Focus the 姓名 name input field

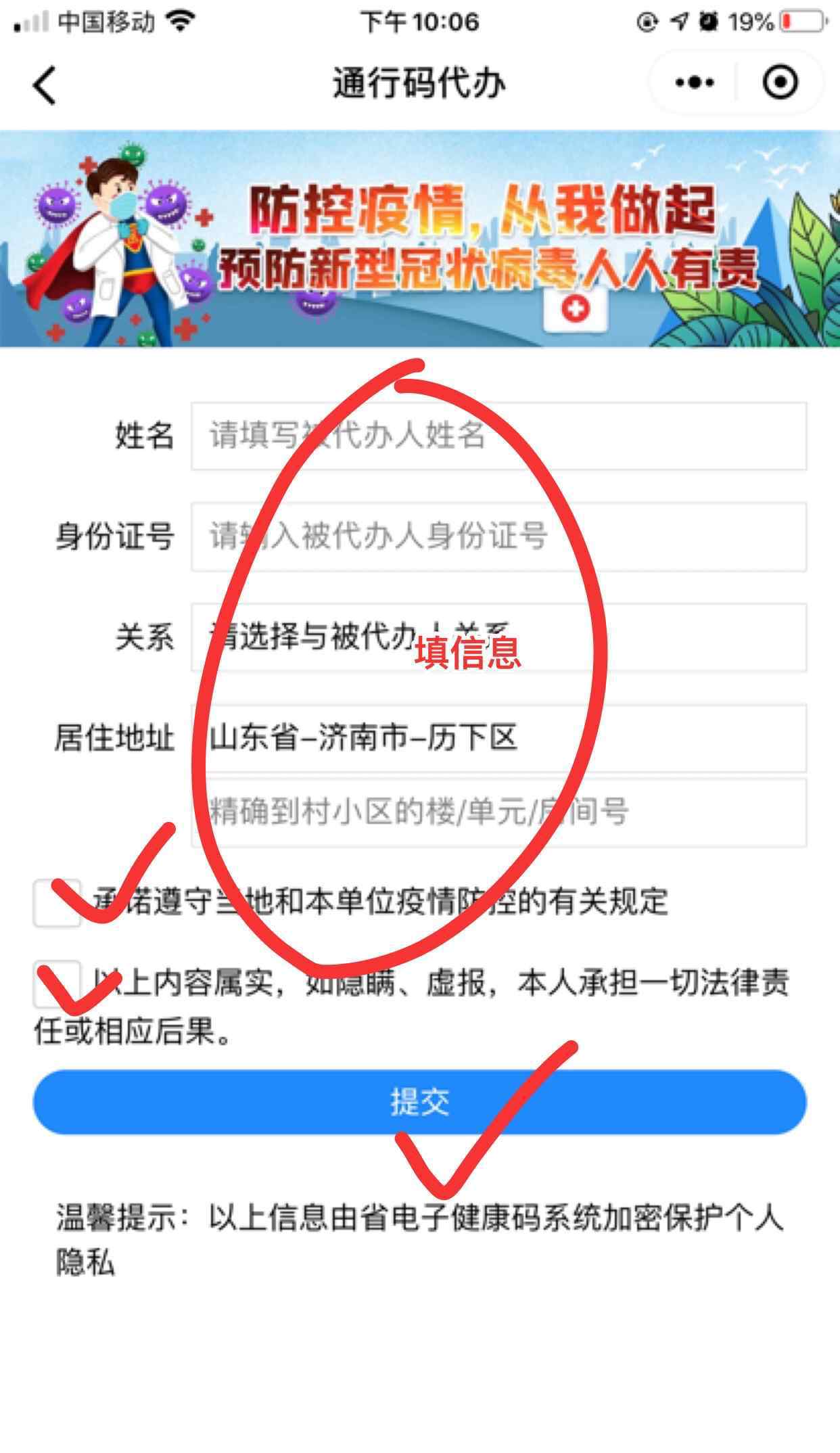(x=498, y=436)
